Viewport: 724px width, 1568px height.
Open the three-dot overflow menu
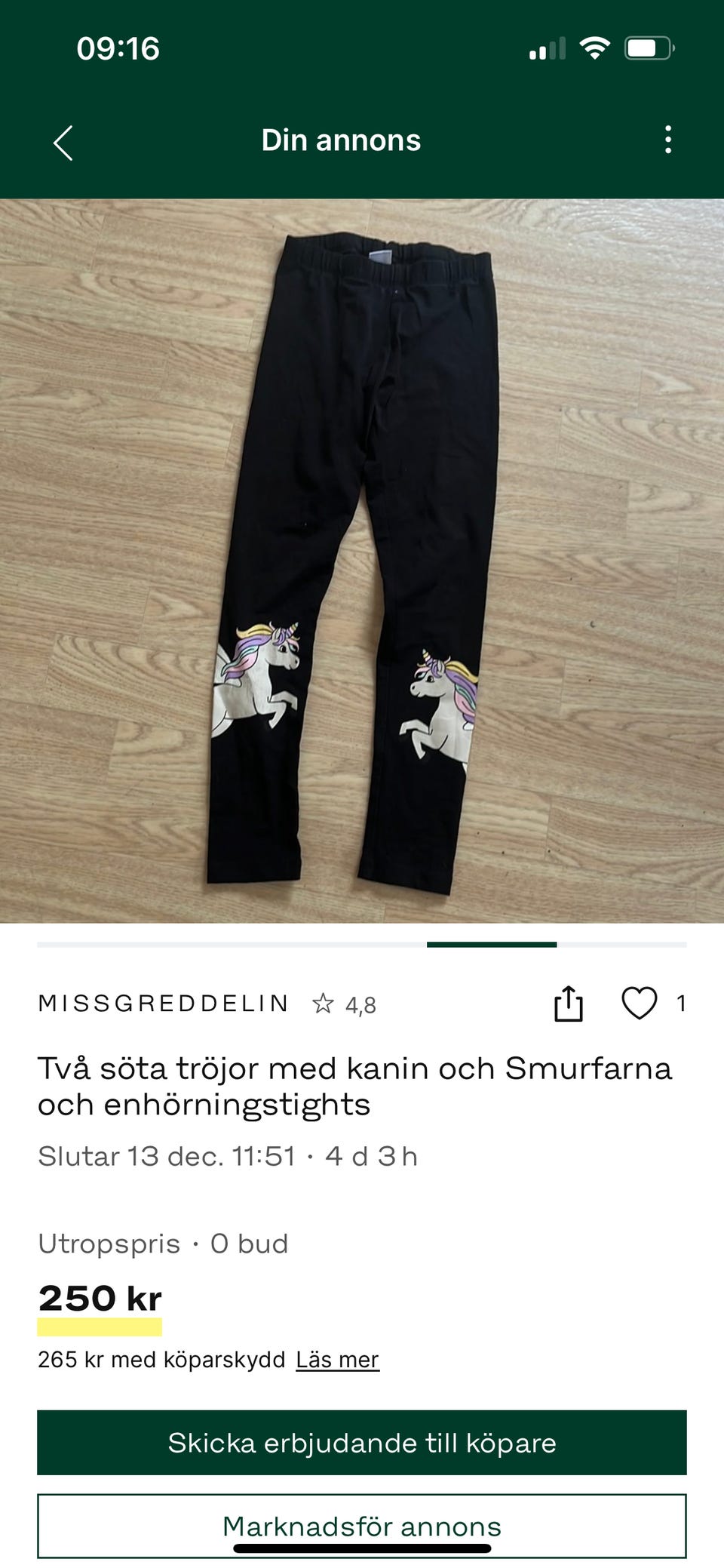tap(668, 140)
